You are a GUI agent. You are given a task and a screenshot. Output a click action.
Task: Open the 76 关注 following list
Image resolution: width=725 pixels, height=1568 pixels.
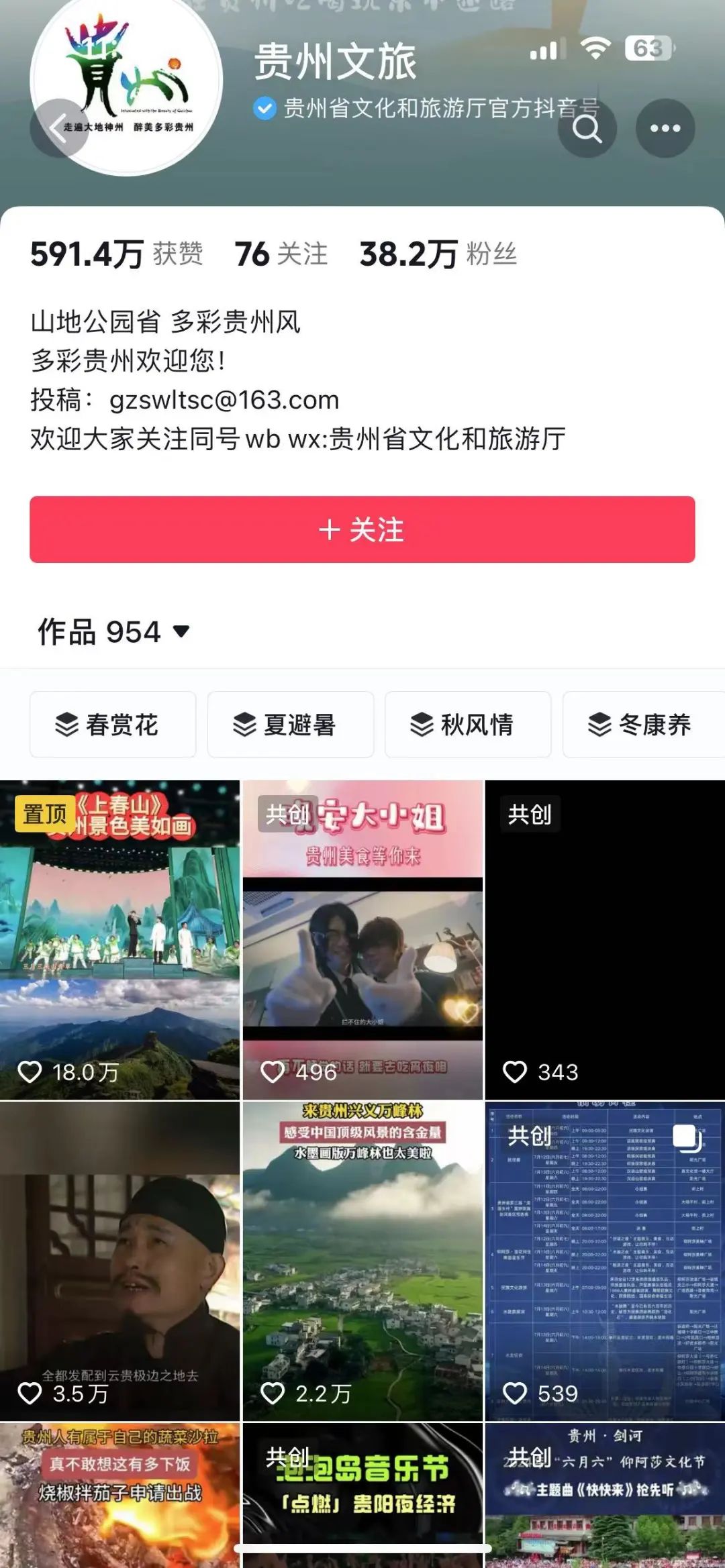click(281, 254)
